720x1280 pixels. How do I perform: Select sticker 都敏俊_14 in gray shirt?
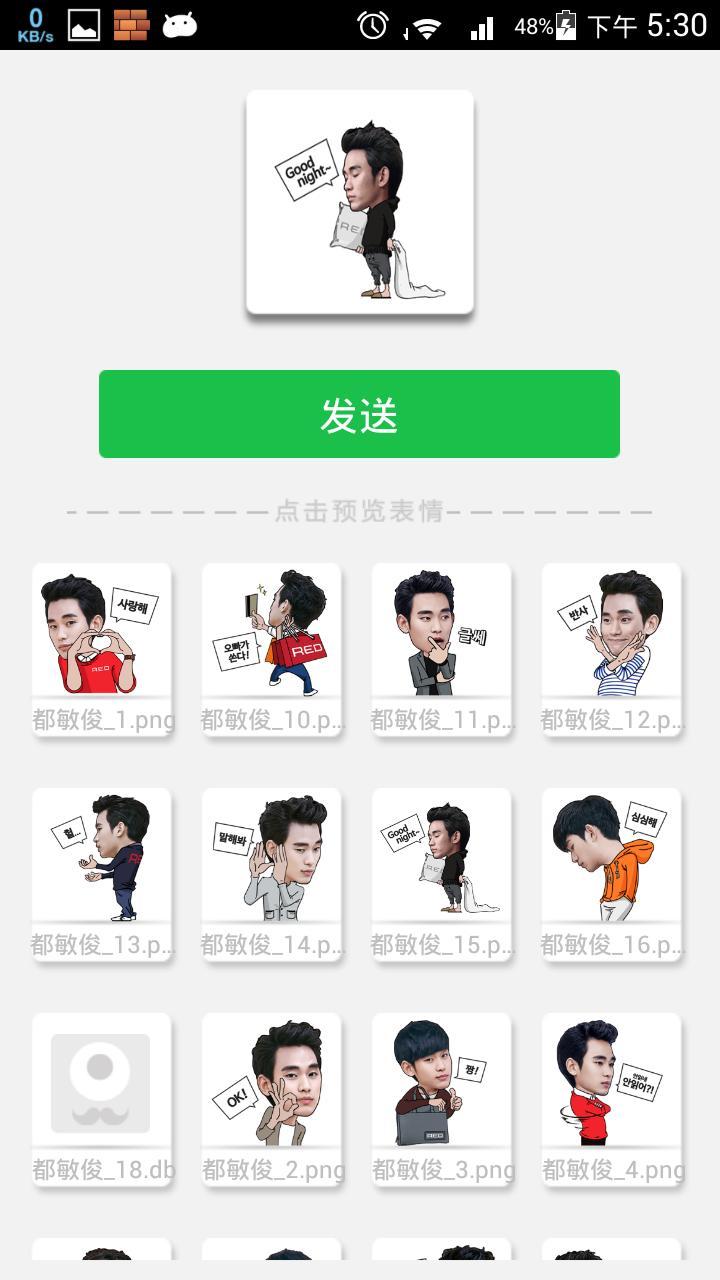click(x=271, y=857)
